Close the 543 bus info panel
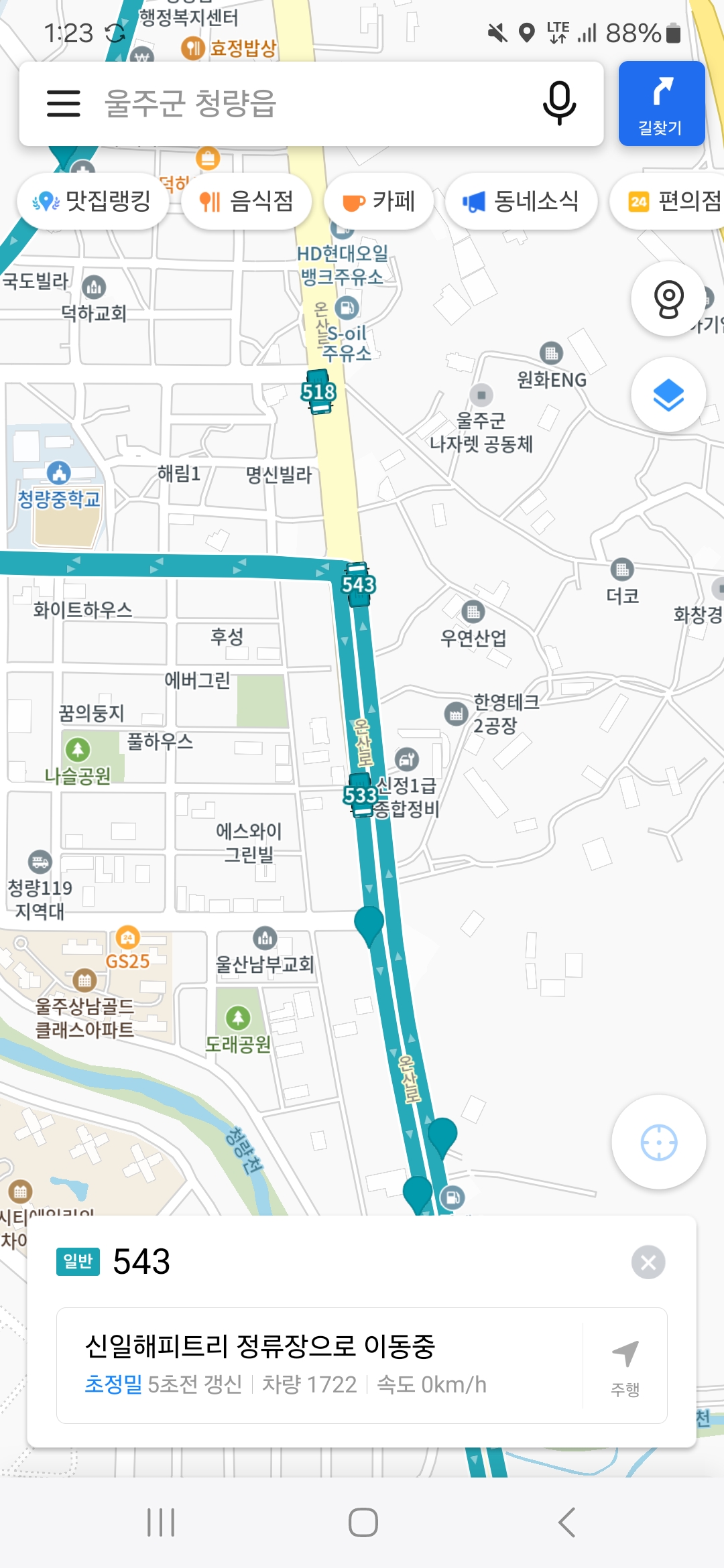The width and height of the screenshot is (724, 1568). click(x=648, y=1262)
